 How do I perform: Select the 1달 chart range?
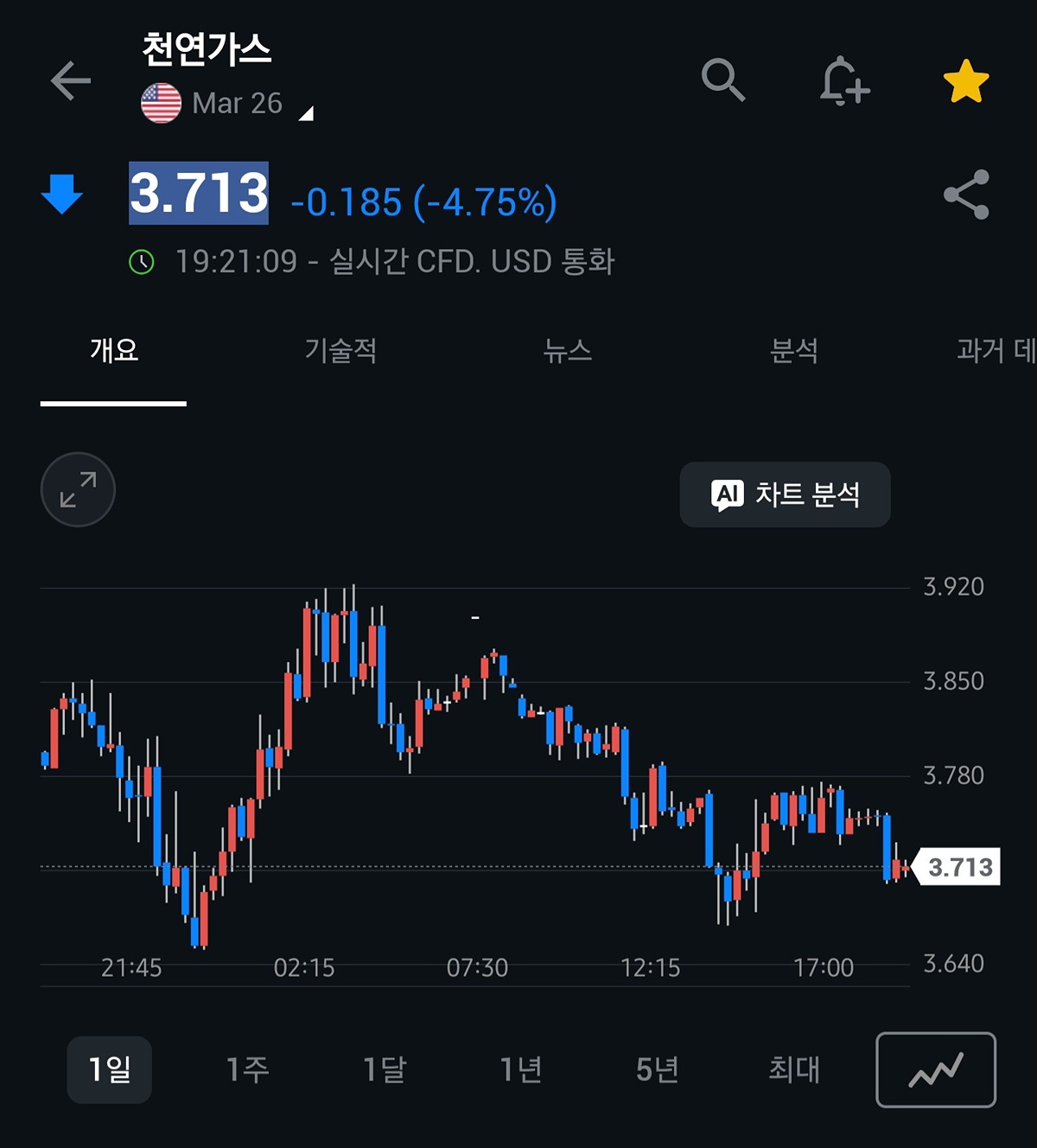384,1069
